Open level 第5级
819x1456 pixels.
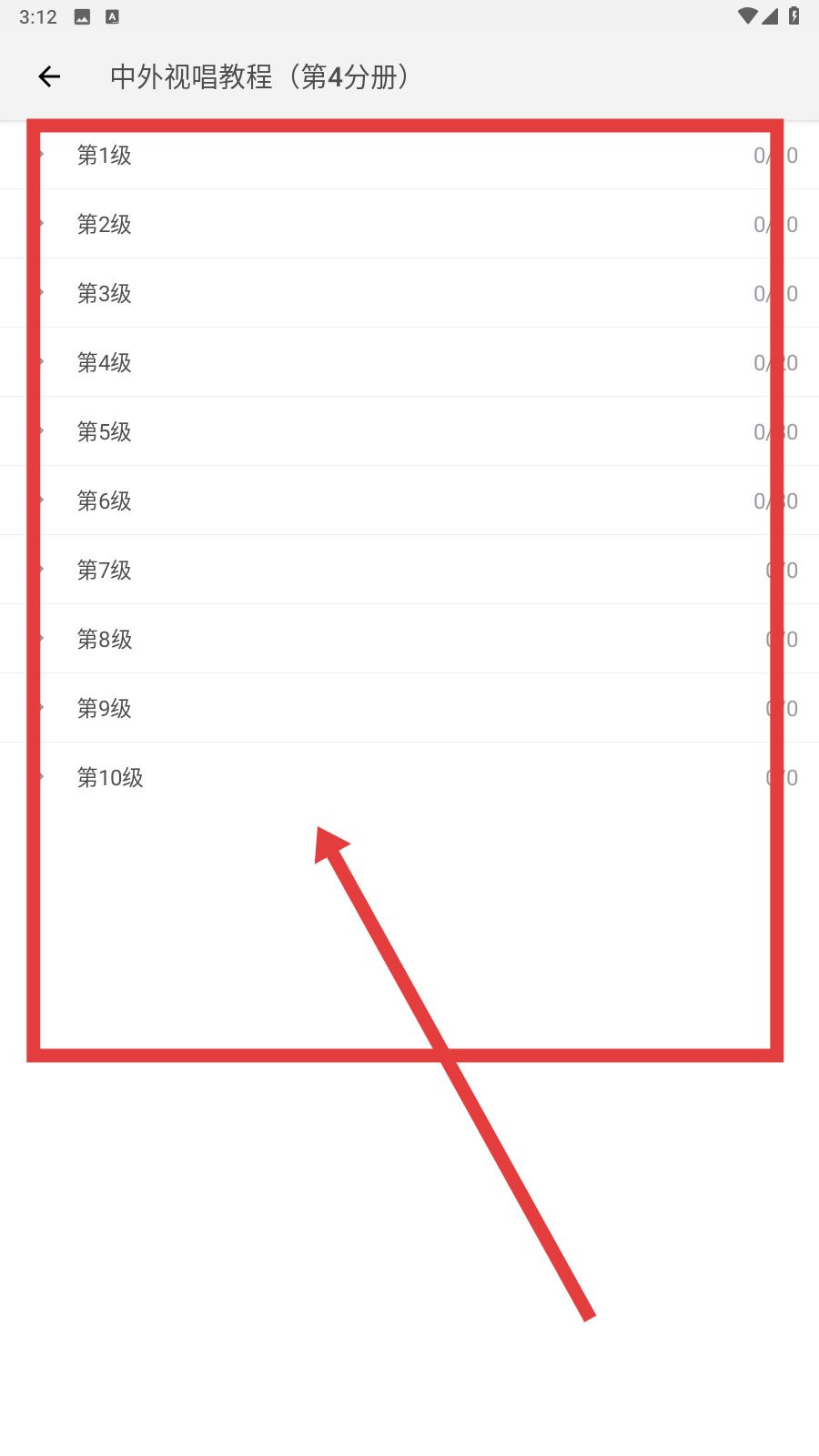(409, 431)
